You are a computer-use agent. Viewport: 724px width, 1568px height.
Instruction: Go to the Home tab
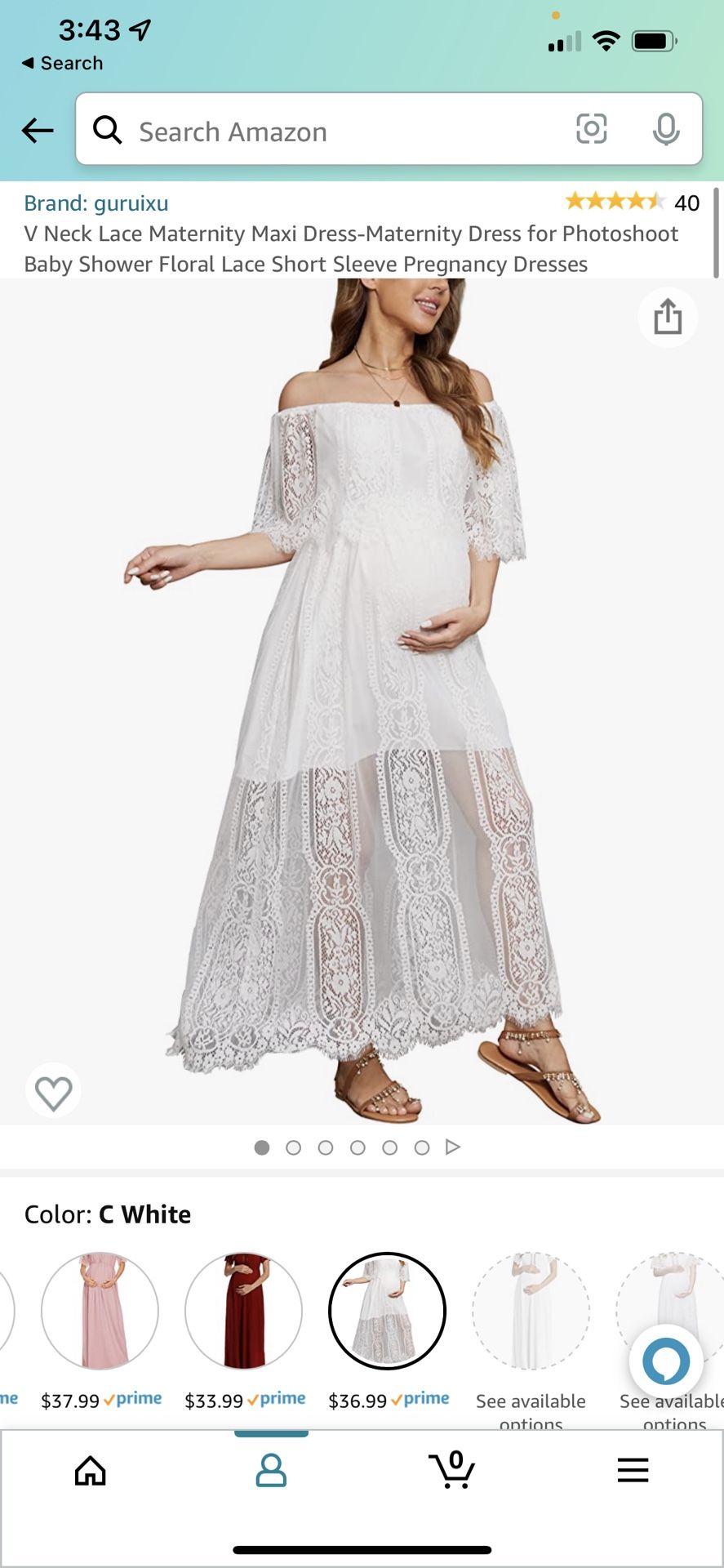tap(90, 1471)
